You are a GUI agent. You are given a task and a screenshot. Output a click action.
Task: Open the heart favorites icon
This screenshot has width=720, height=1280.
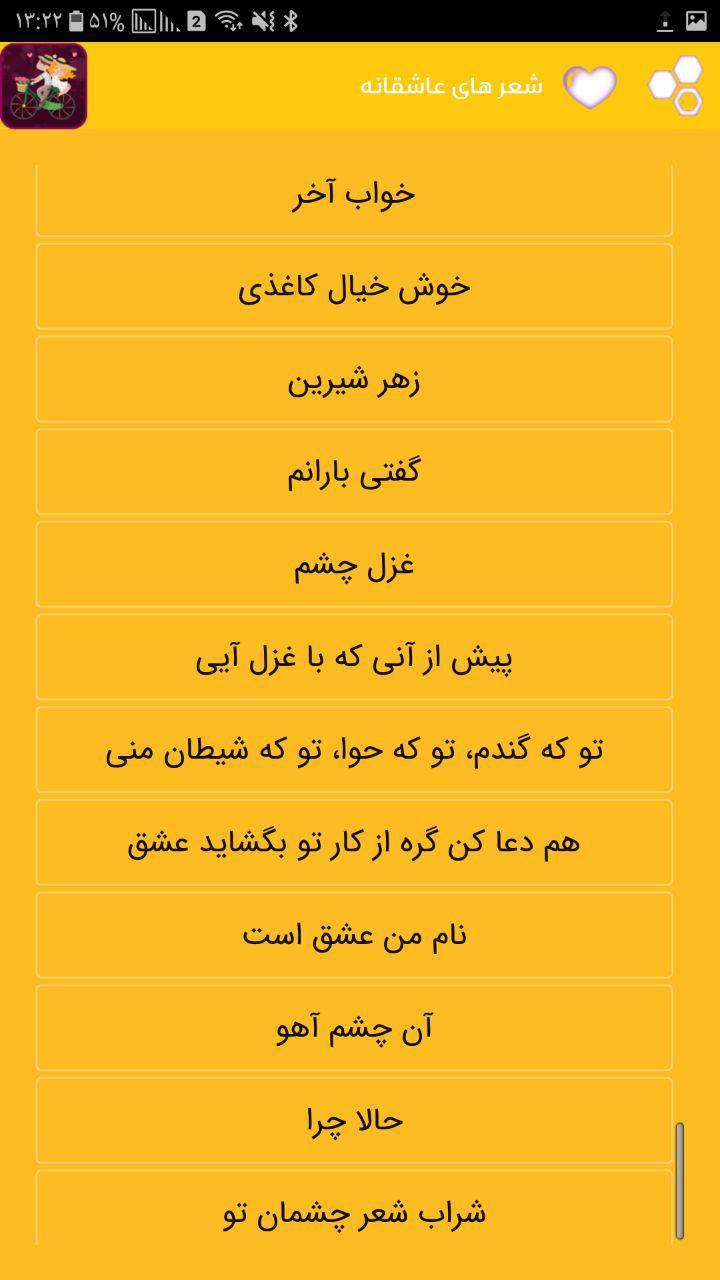click(590, 87)
